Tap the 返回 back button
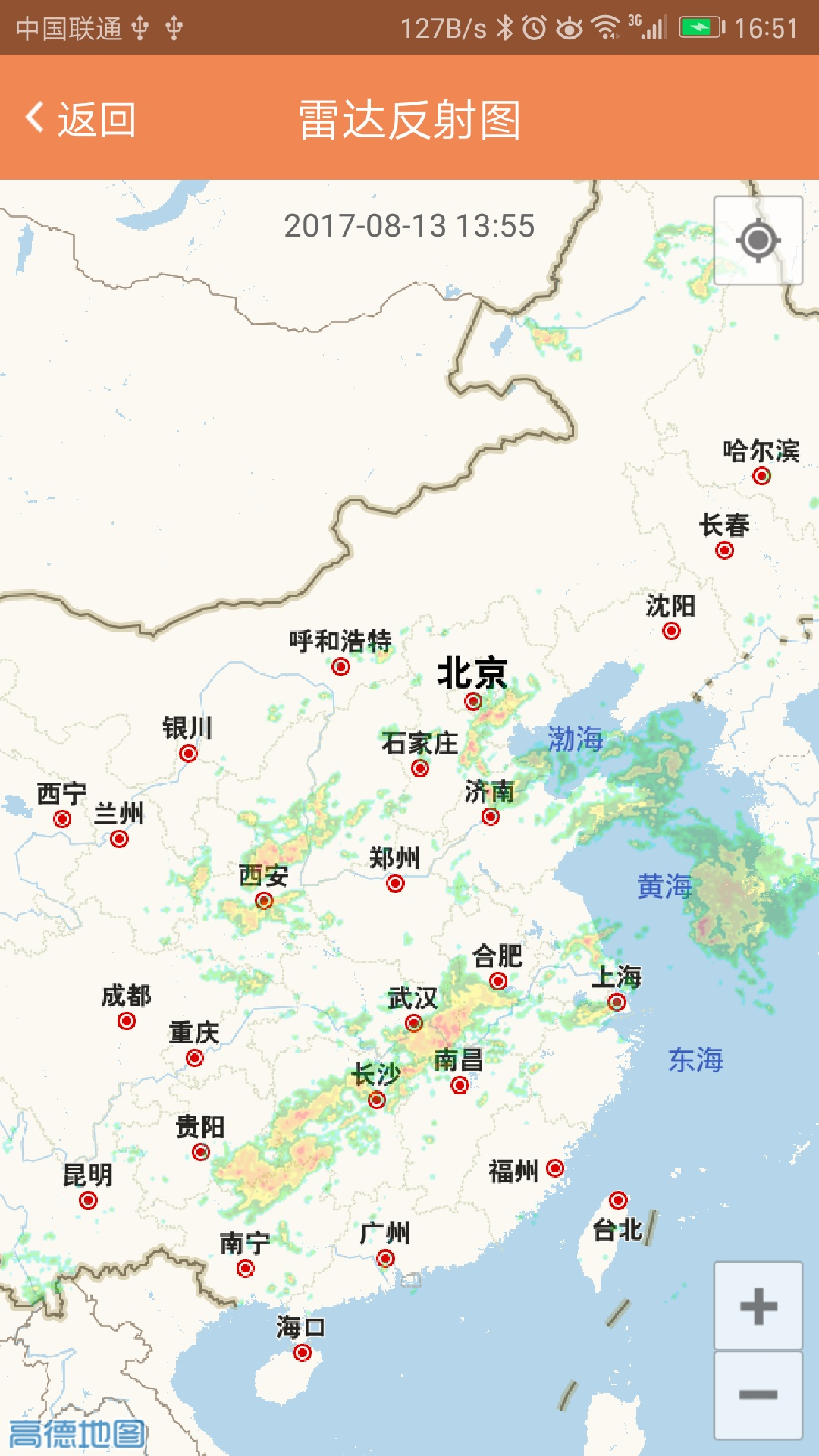The image size is (819, 1456). (x=80, y=119)
